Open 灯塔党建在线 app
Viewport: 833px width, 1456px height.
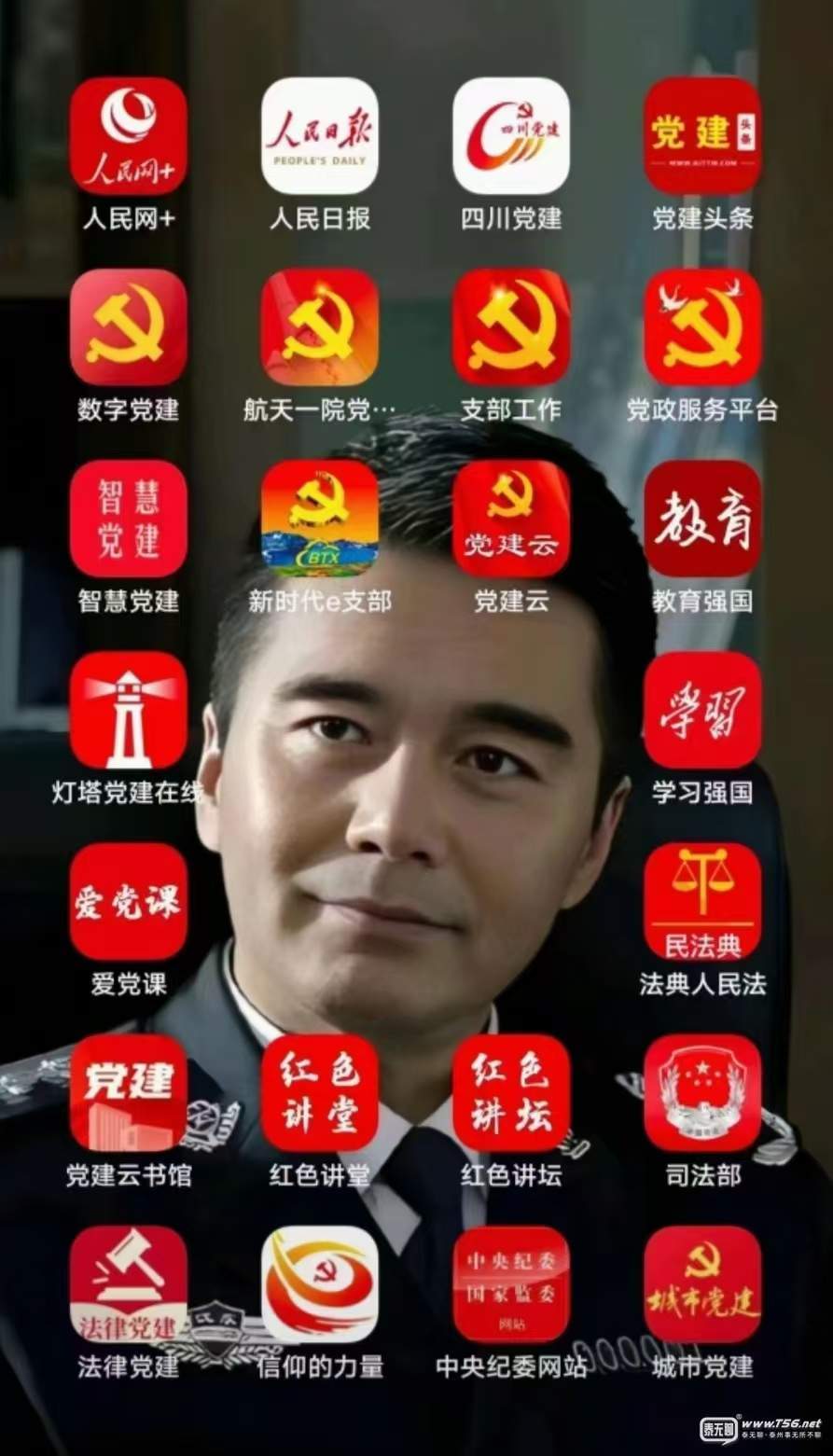129,711
